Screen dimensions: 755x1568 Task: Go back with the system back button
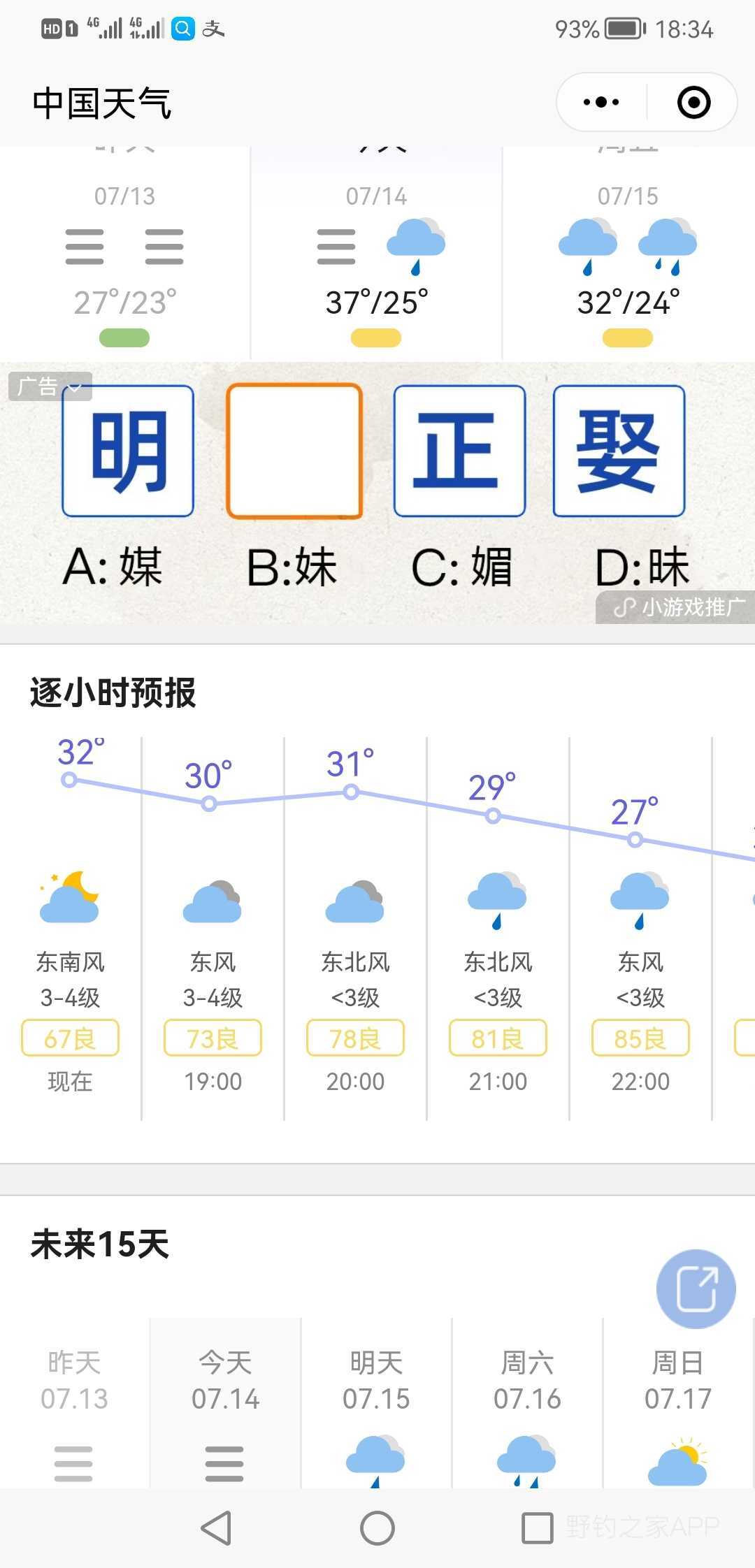(x=216, y=1527)
